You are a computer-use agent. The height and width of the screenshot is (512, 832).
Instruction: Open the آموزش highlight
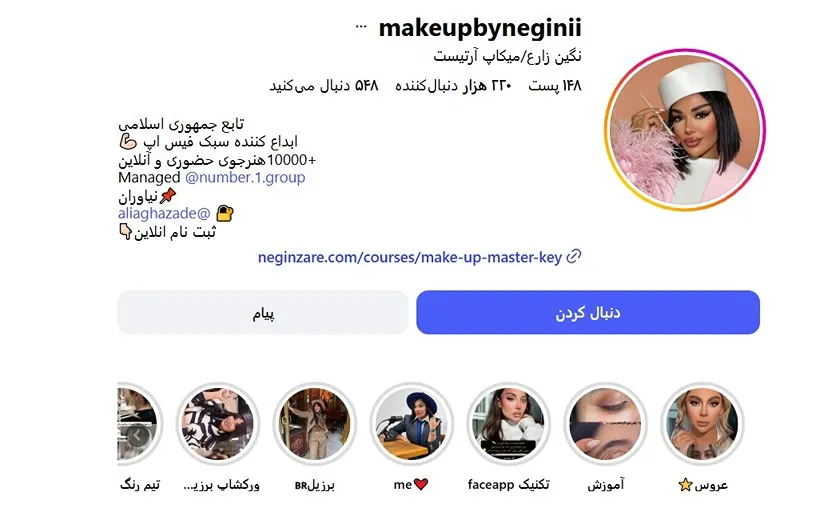pos(606,425)
